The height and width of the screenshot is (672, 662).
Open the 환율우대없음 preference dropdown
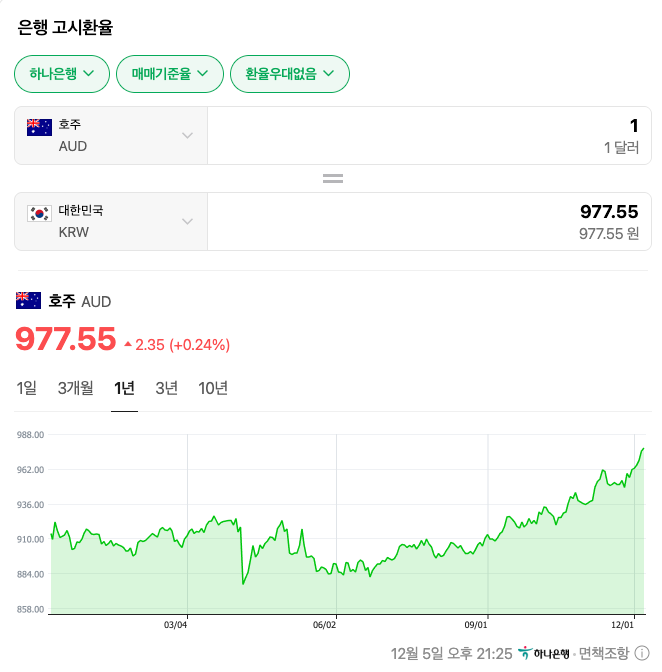289,73
